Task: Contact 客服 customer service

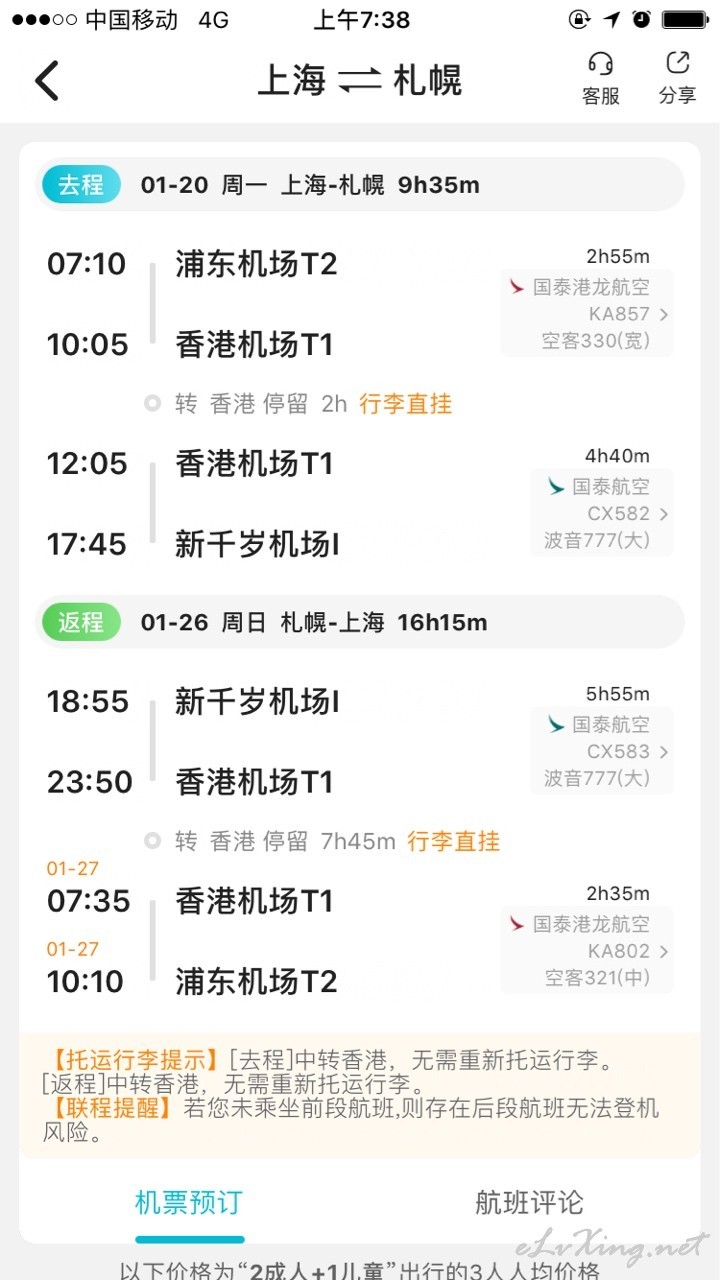Action: coord(600,79)
